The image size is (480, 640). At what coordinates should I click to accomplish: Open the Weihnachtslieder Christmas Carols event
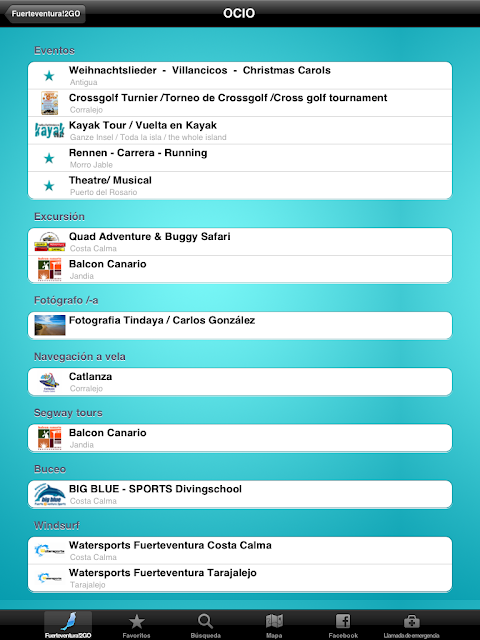click(240, 76)
